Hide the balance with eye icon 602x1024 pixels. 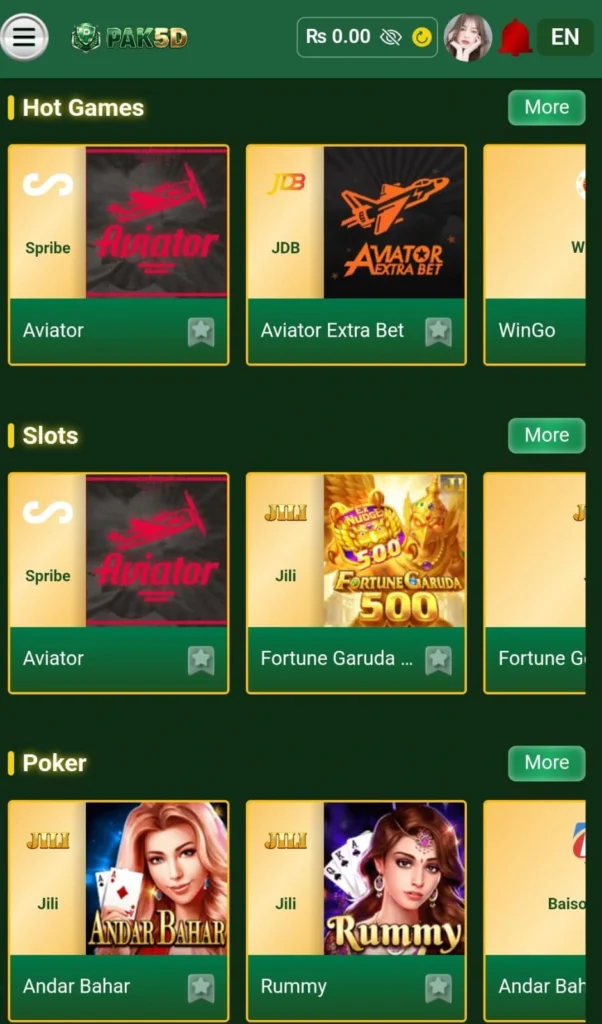(390, 37)
